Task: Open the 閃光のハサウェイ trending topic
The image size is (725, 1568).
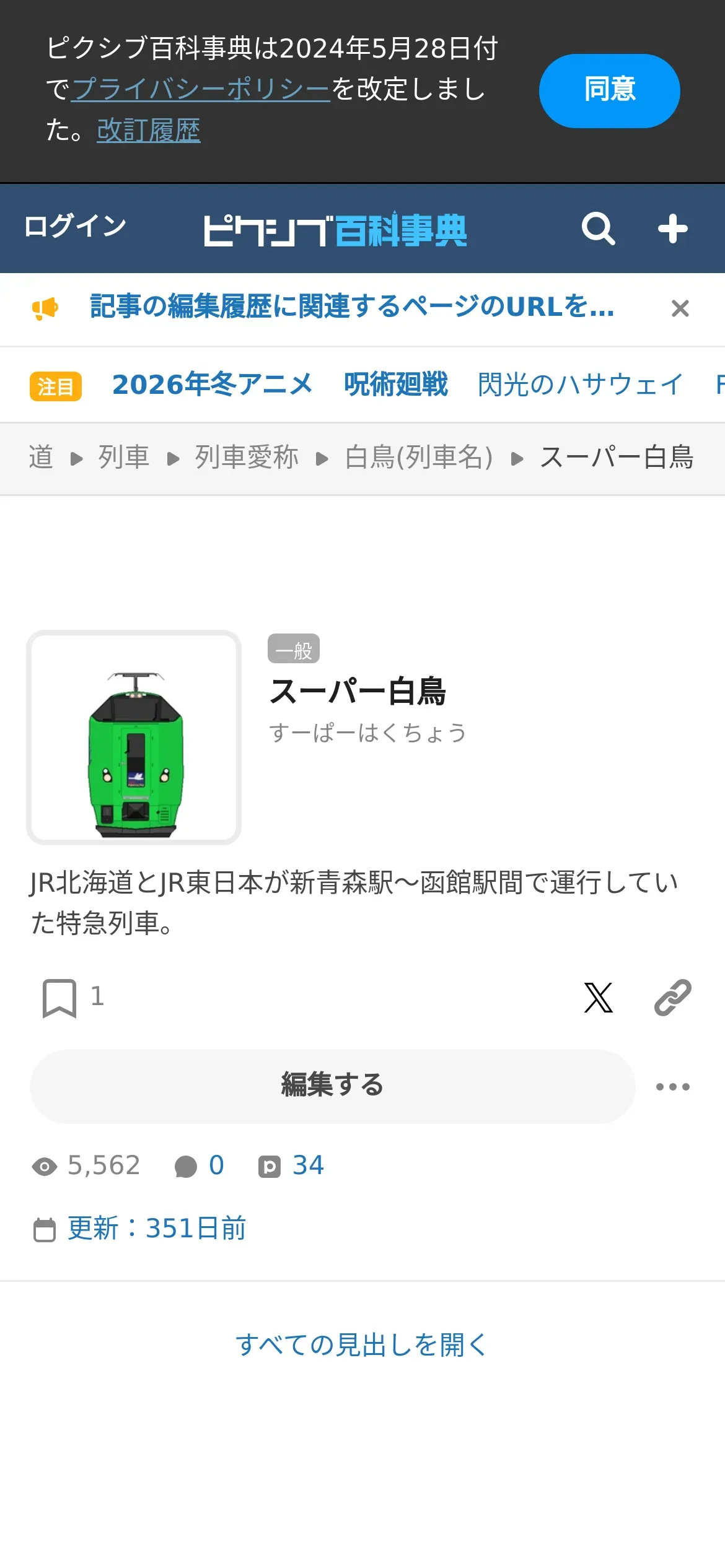Action: [580, 385]
